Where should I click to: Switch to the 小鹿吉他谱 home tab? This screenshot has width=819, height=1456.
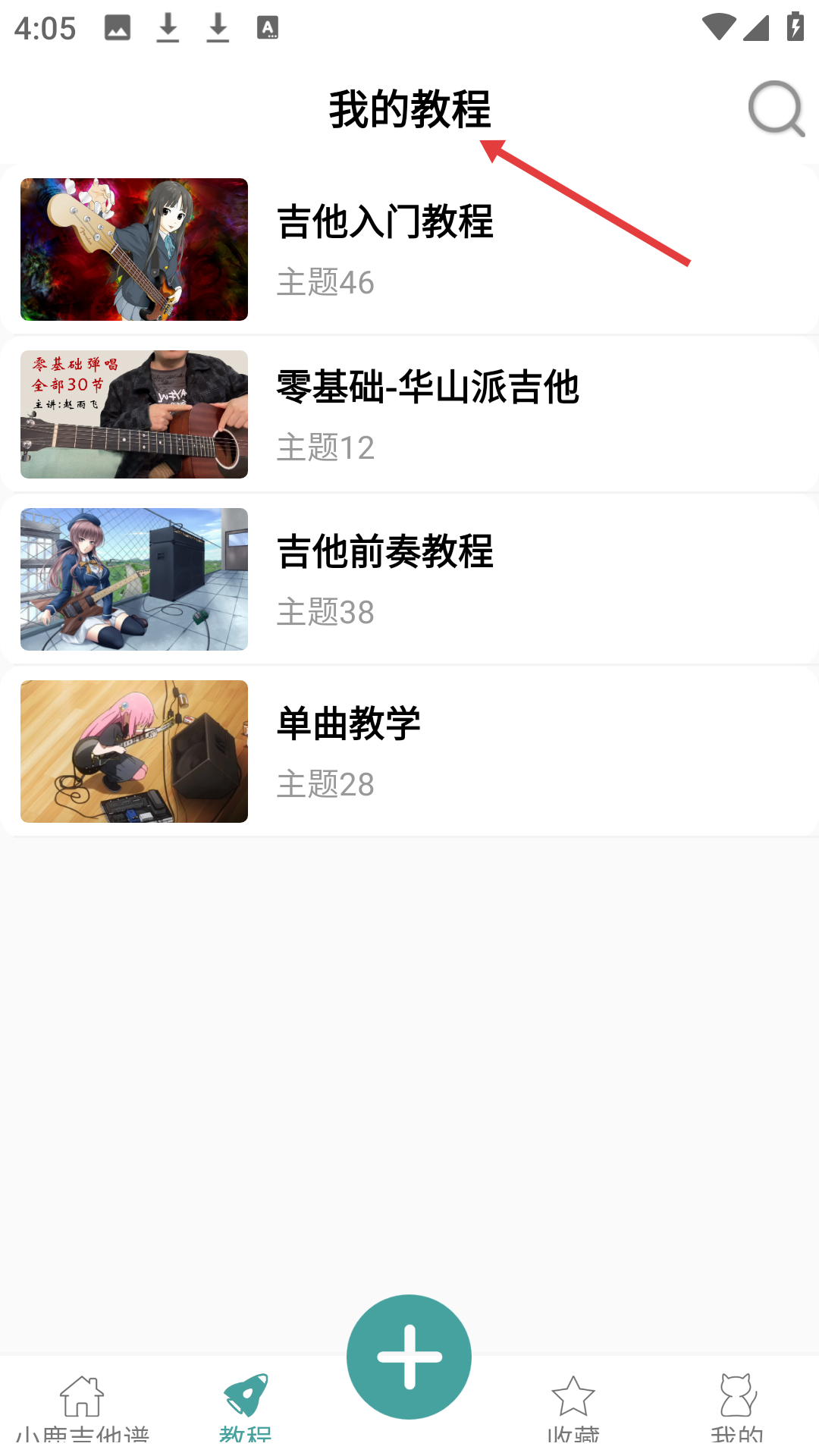[82, 1407]
